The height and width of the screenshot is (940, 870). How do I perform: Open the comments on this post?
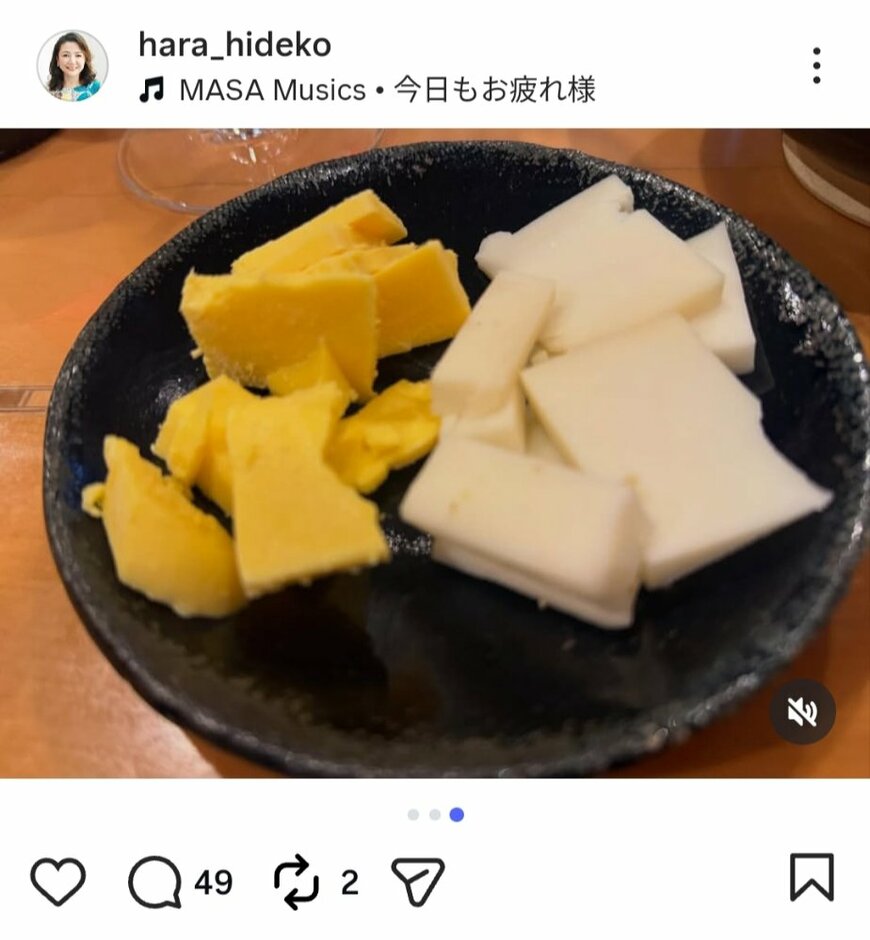155,883
